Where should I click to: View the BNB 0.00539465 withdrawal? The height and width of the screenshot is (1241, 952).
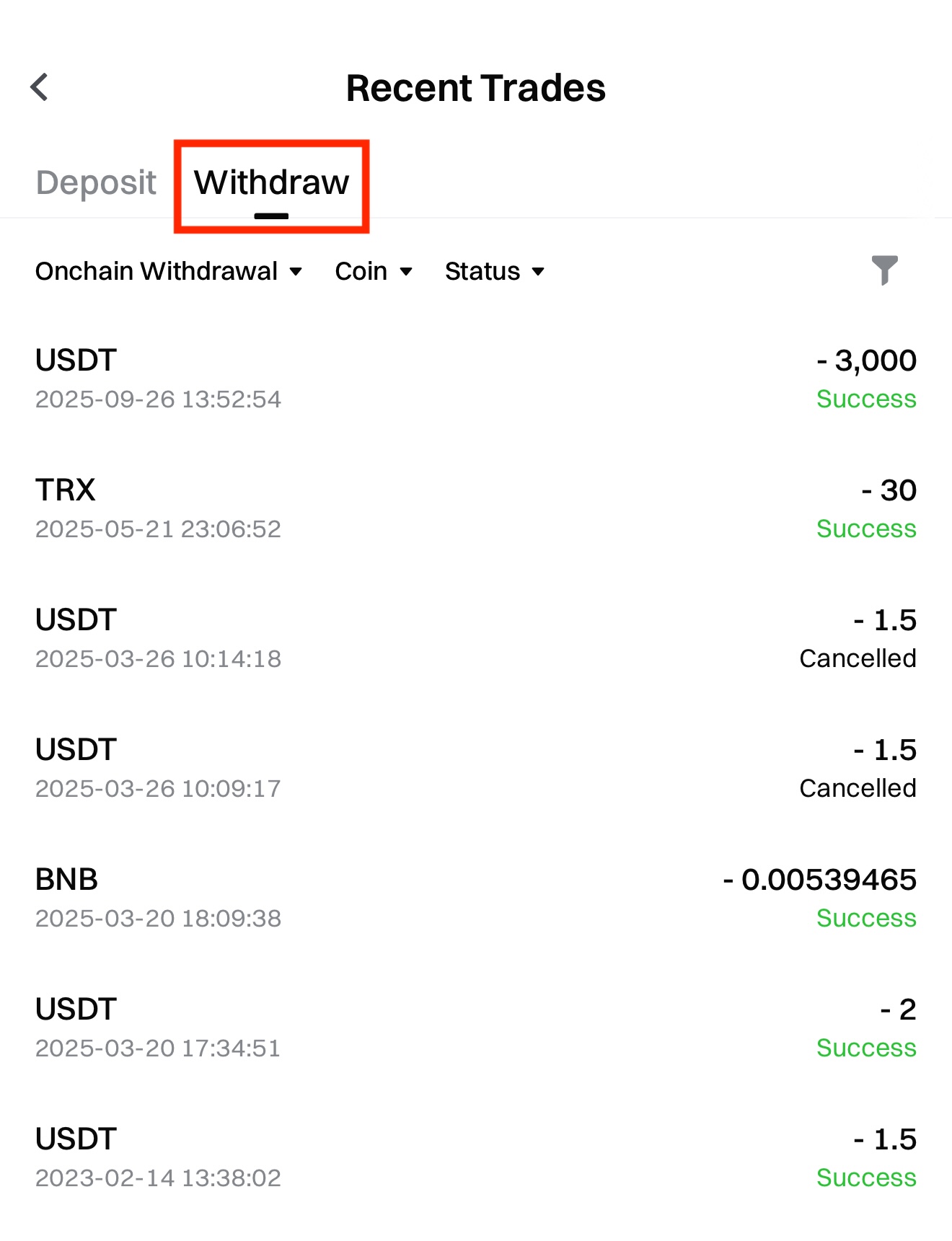tap(476, 898)
